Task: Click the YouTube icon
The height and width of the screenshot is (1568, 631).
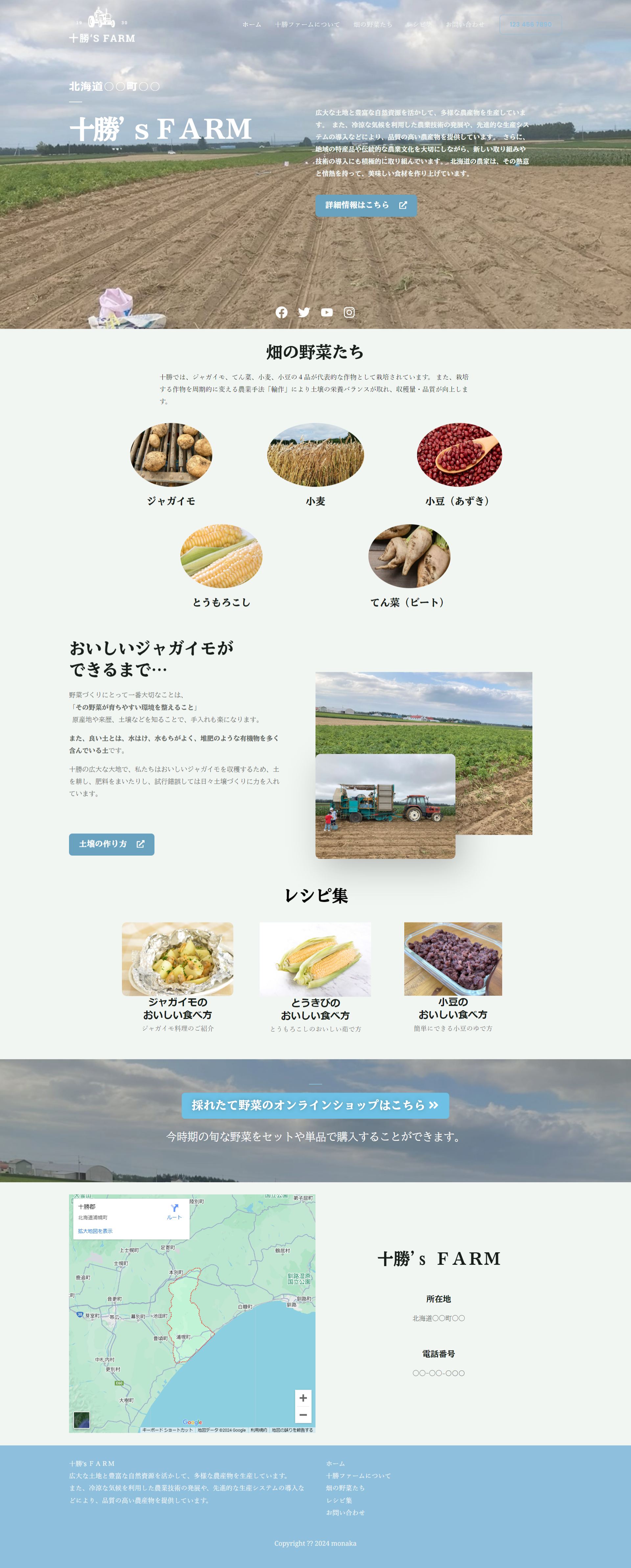Action: (x=327, y=312)
